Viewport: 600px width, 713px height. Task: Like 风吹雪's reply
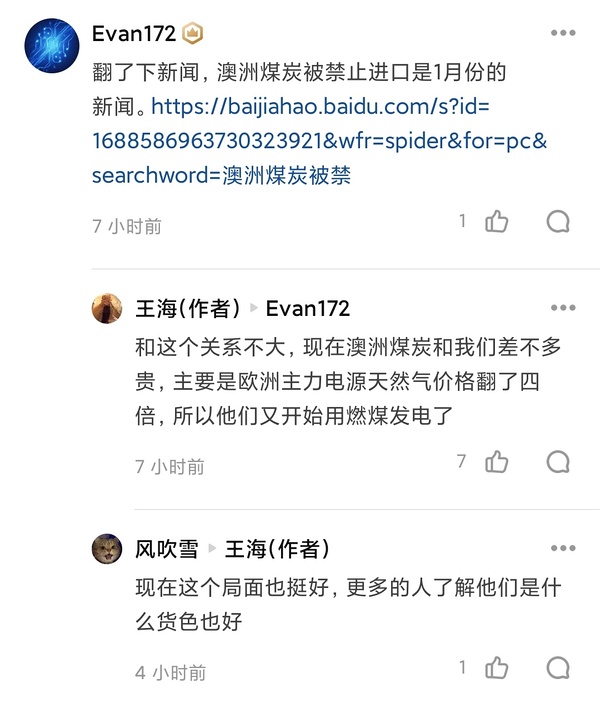pos(496,668)
